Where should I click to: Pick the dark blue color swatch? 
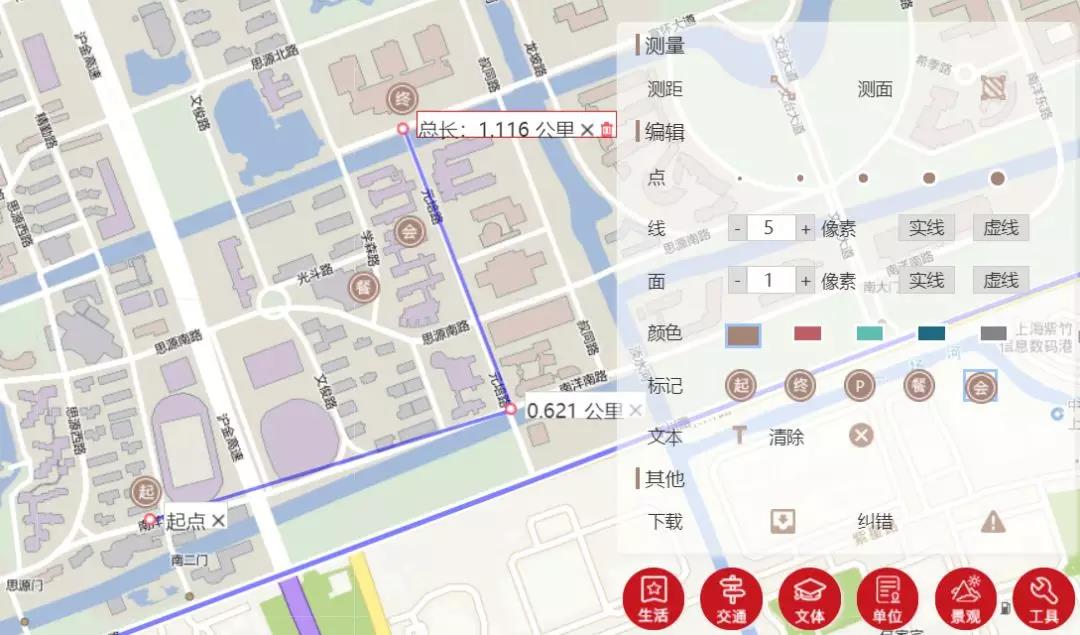click(931, 333)
